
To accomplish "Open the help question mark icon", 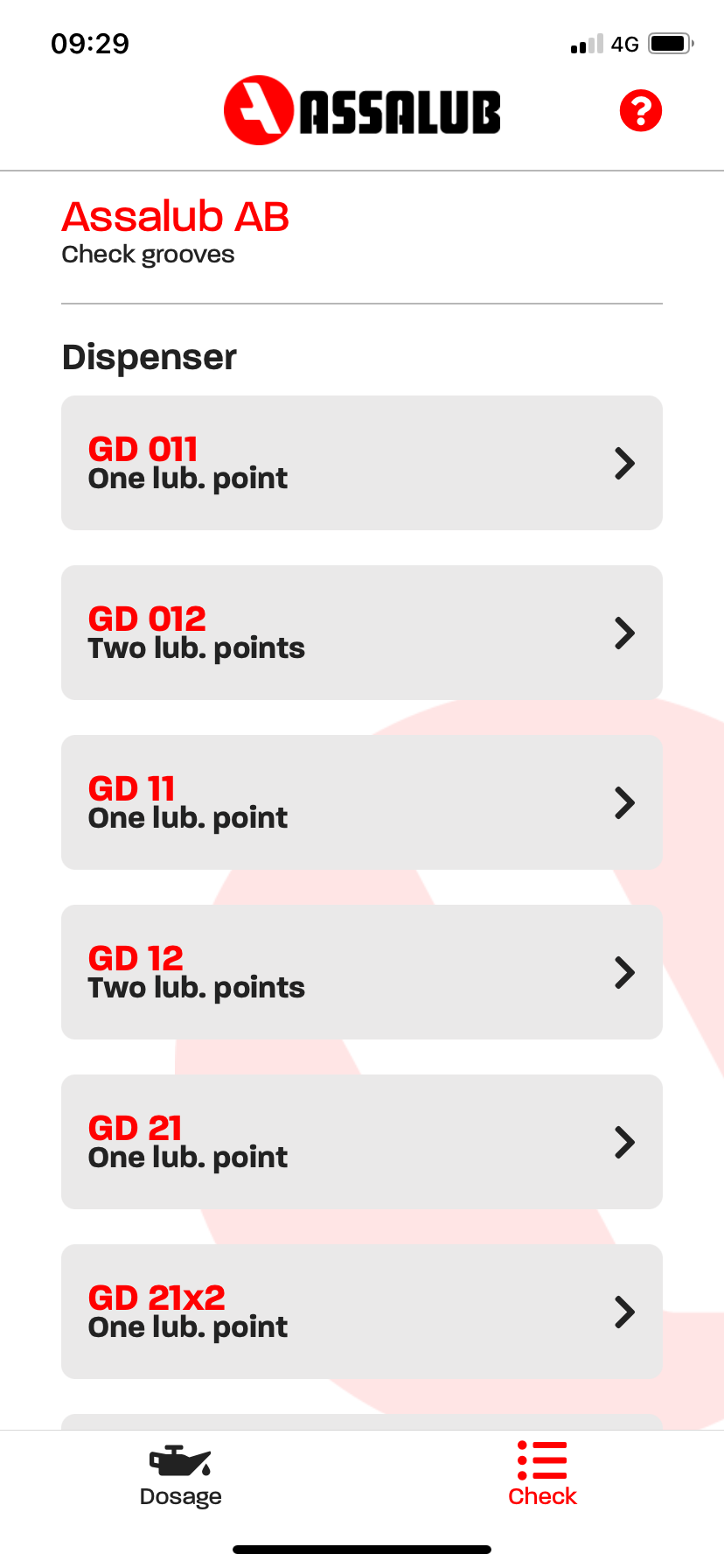I will coord(640,111).
